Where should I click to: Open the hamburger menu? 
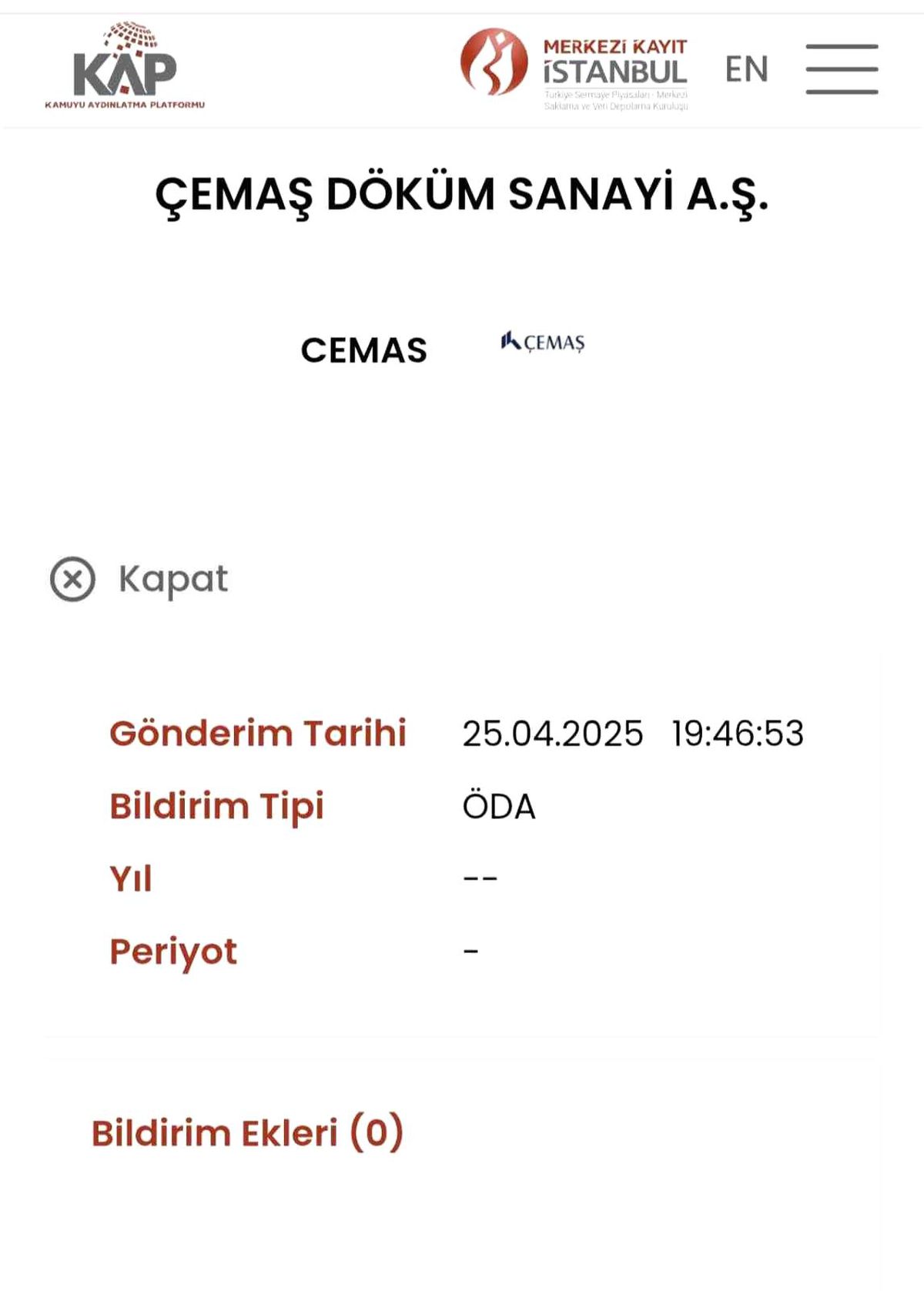[x=842, y=69]
